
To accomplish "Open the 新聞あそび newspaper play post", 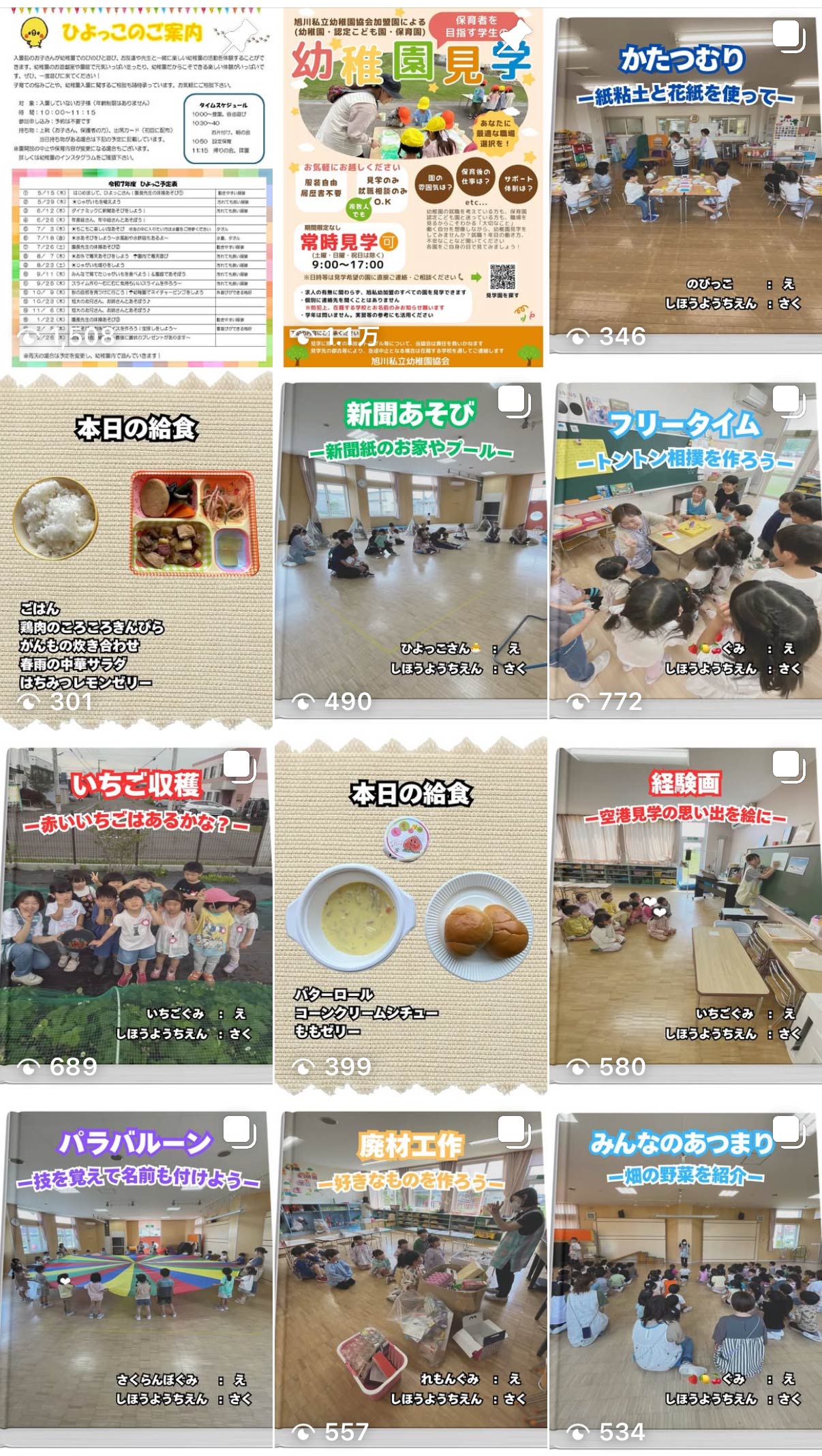I will point(411,552).
